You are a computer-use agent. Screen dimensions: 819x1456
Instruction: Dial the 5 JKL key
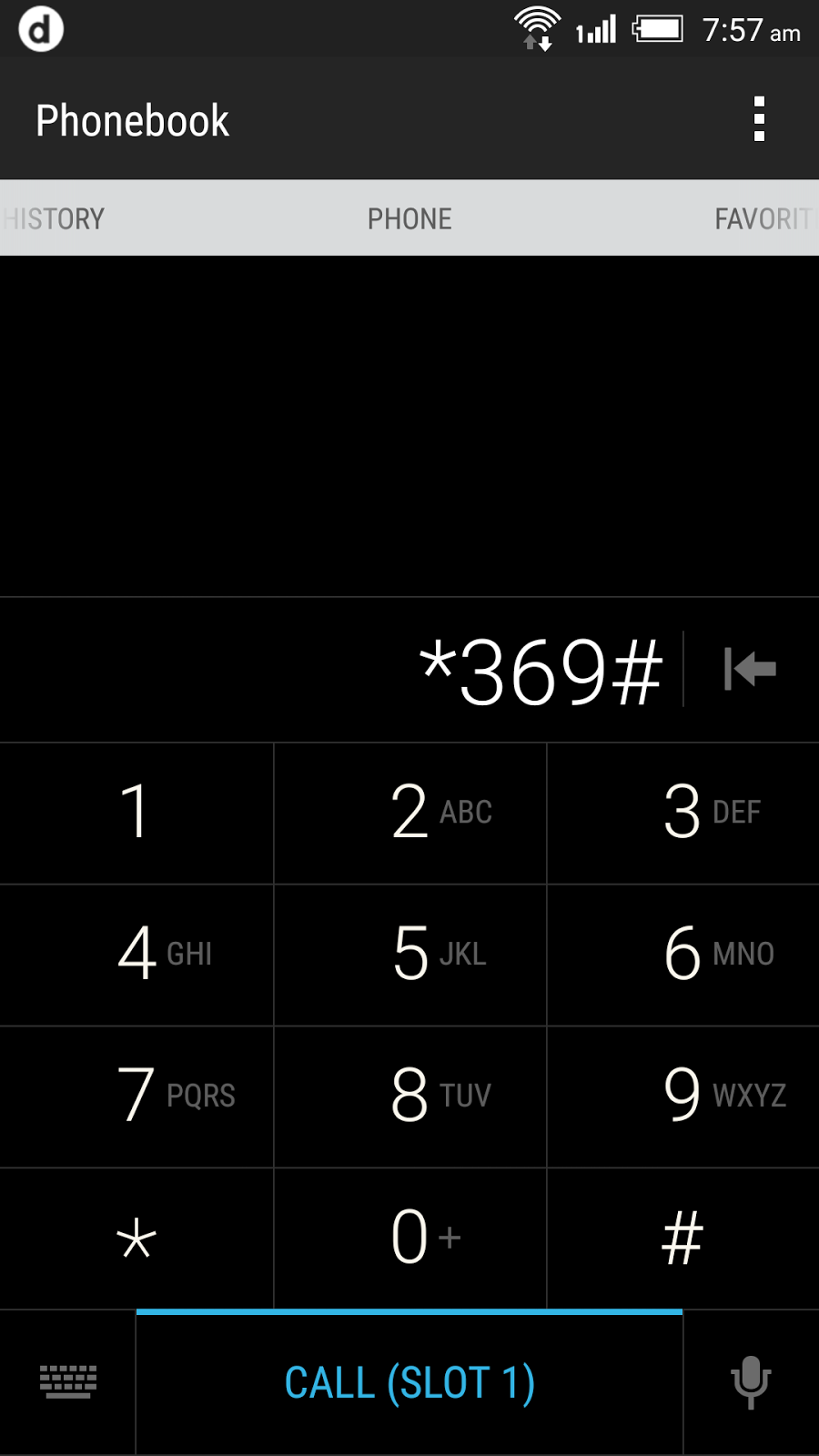pos(409,955)
